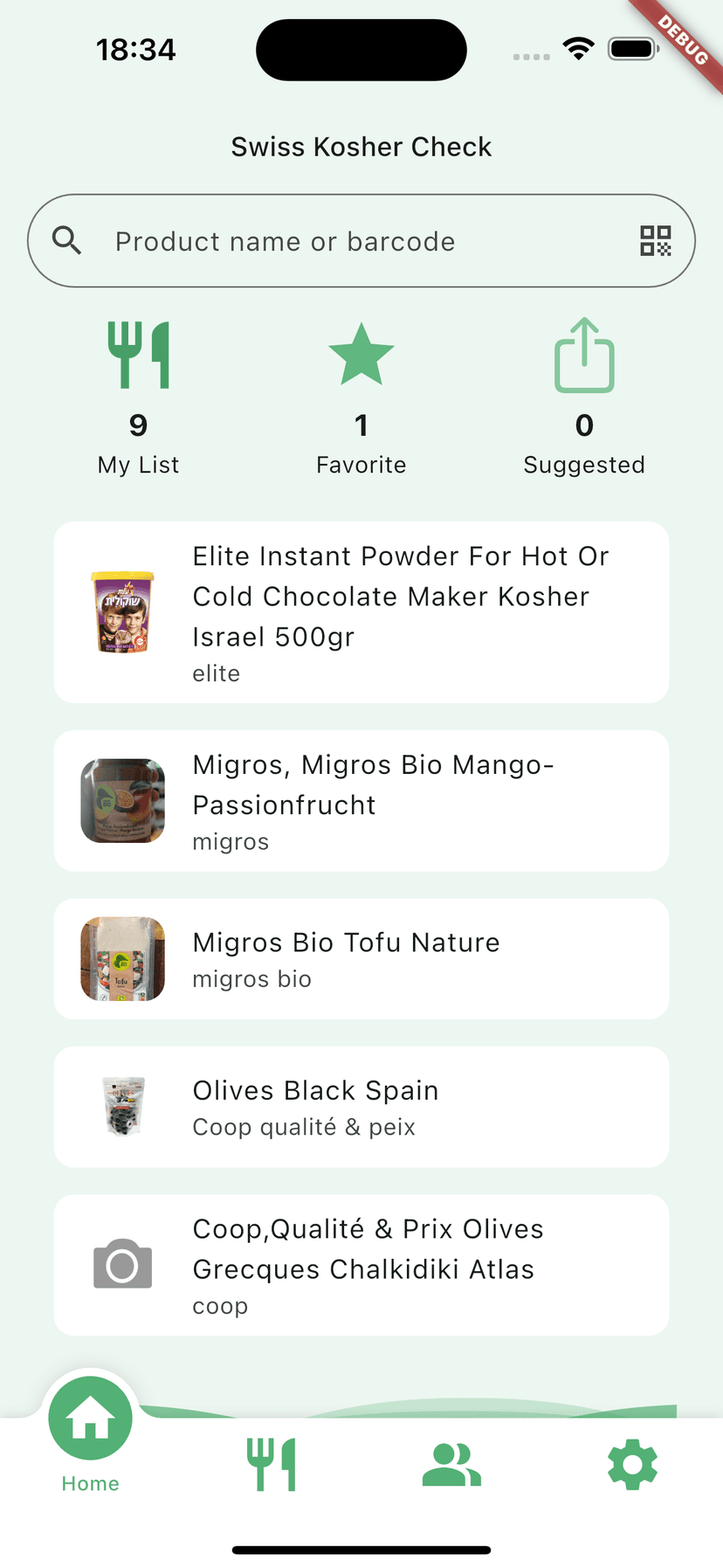Viewport: 723px width, 1568px height.
Task: Tap the Elite chocolate product thumbnail image
Action: (x=122, y=611)
